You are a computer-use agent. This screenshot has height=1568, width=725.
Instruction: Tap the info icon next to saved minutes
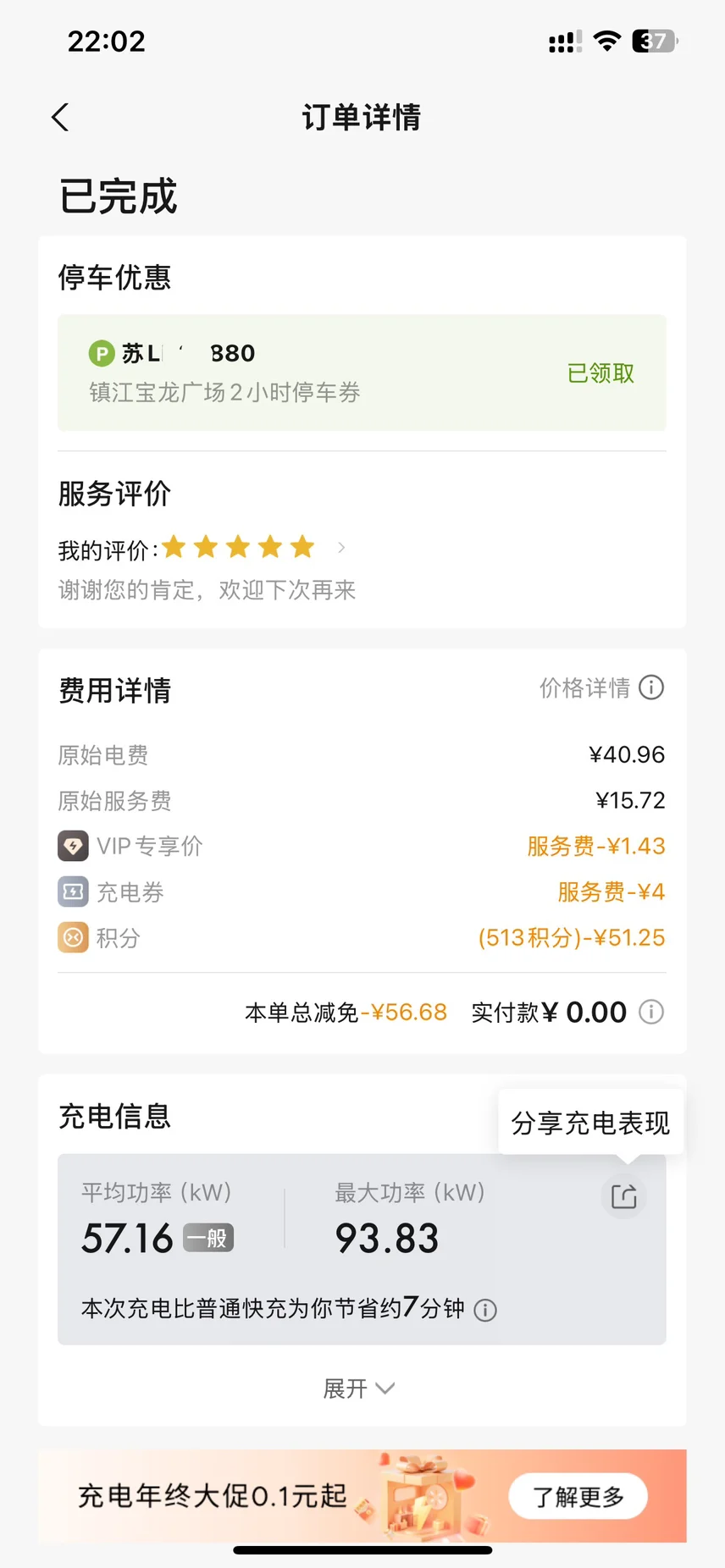[485, 1311]
